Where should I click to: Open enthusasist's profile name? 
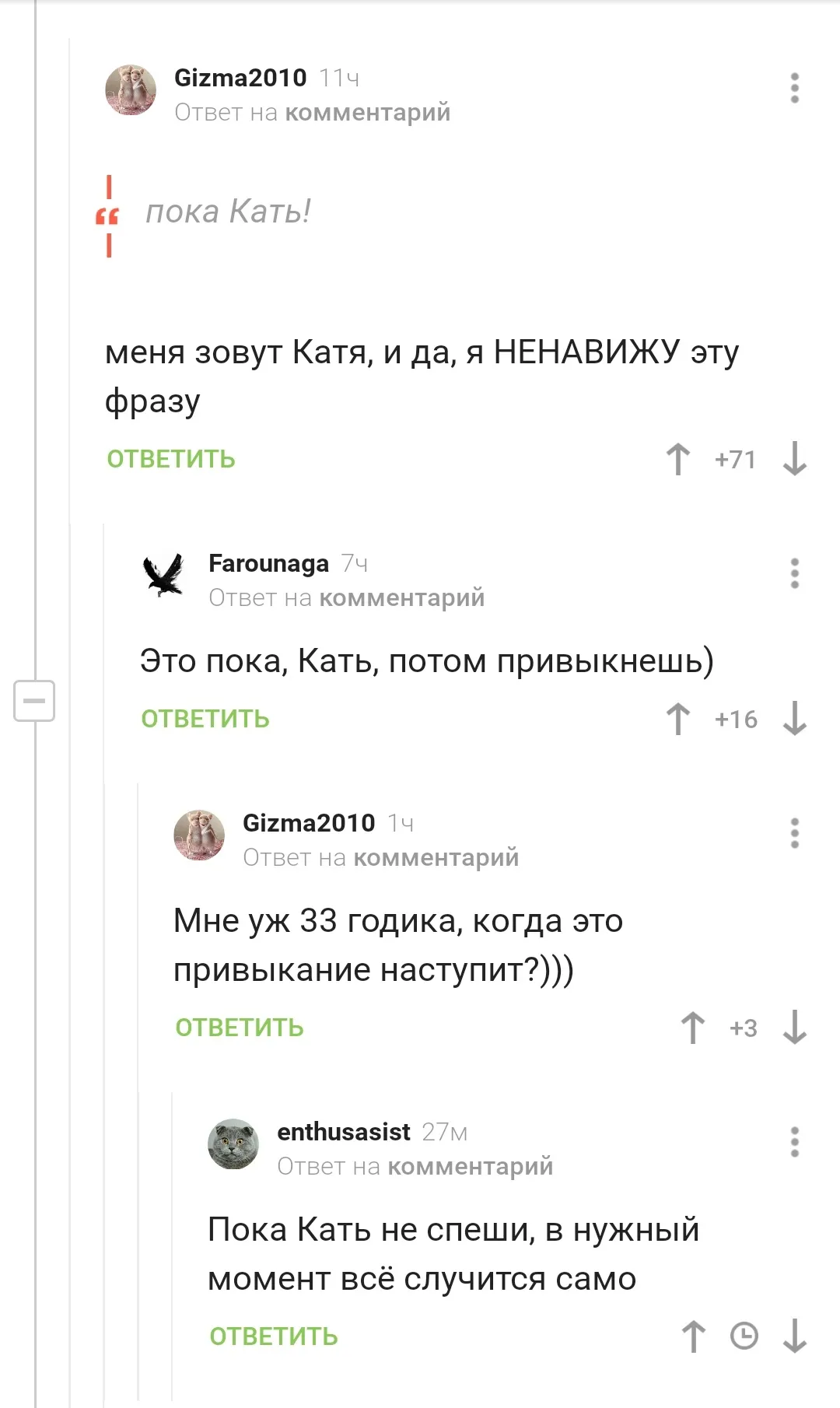point(343,1132)
